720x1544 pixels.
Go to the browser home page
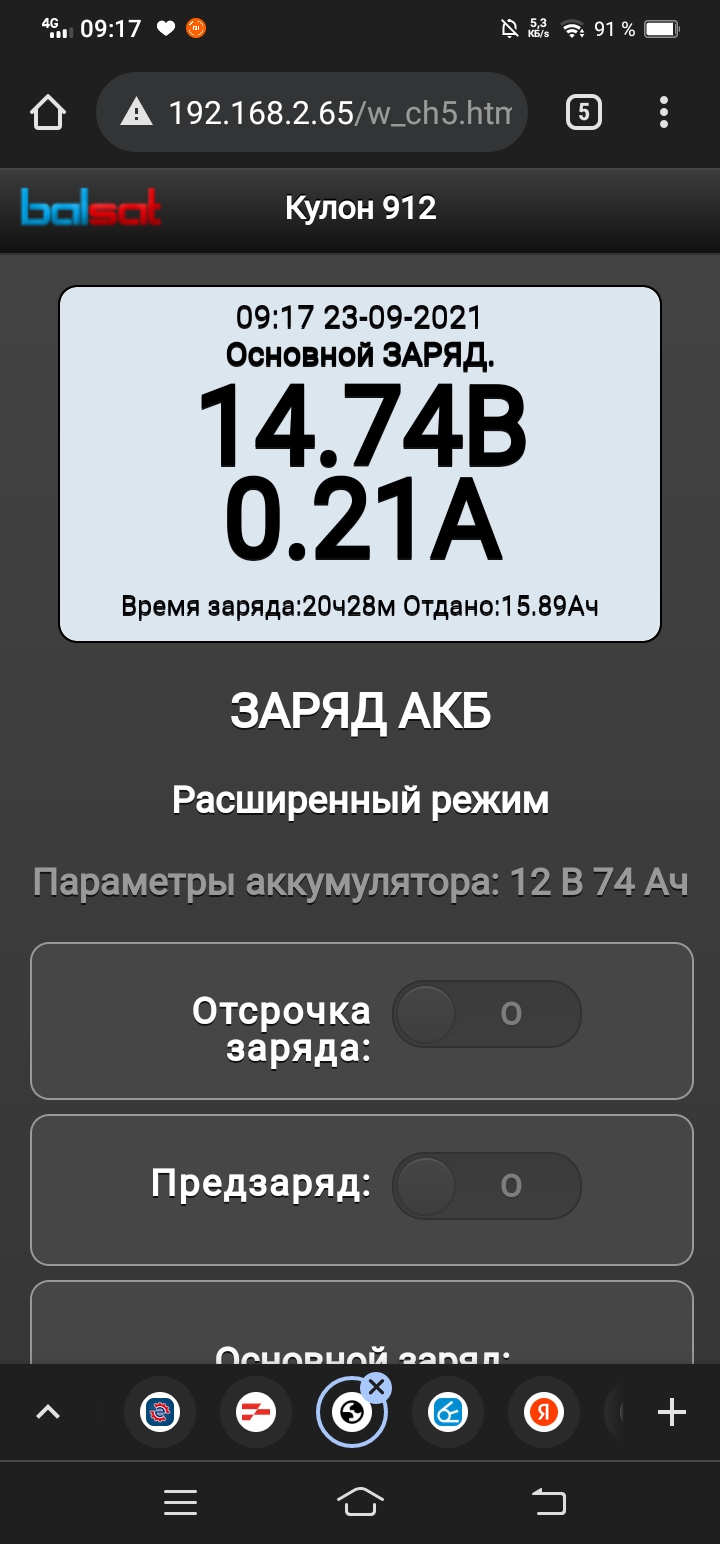coord(48,113)
